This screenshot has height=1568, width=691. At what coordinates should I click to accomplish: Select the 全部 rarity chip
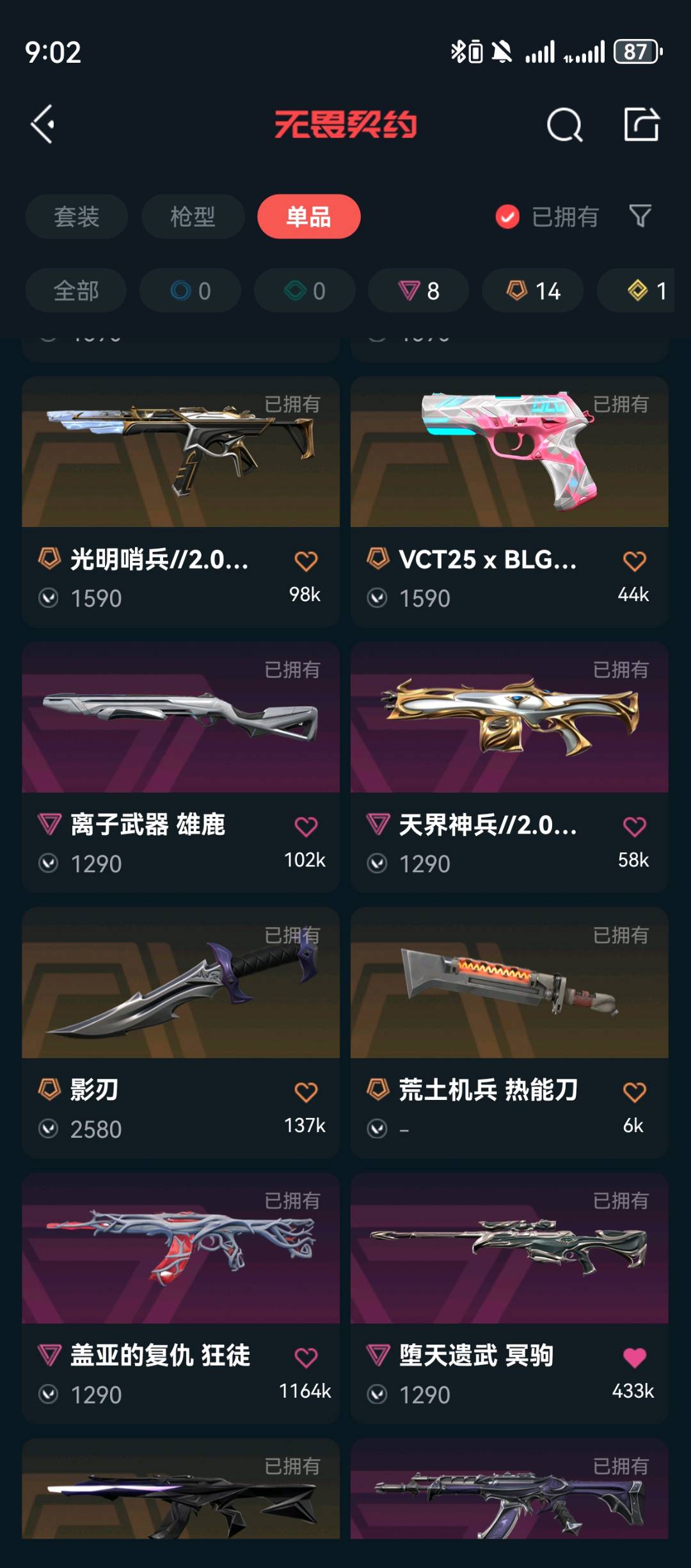tap(76, 291)
